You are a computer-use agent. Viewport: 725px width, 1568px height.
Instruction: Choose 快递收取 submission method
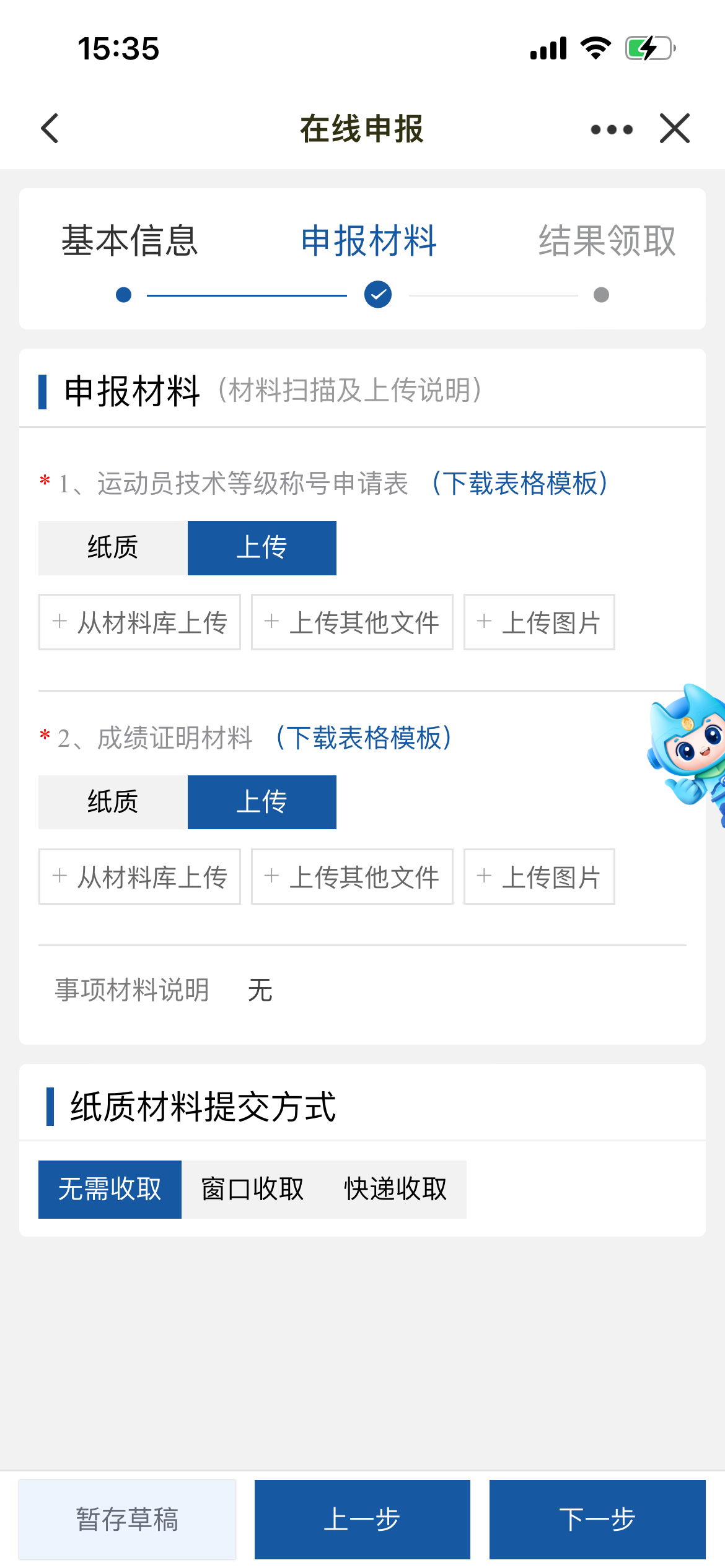click(x=395, y=1190)
